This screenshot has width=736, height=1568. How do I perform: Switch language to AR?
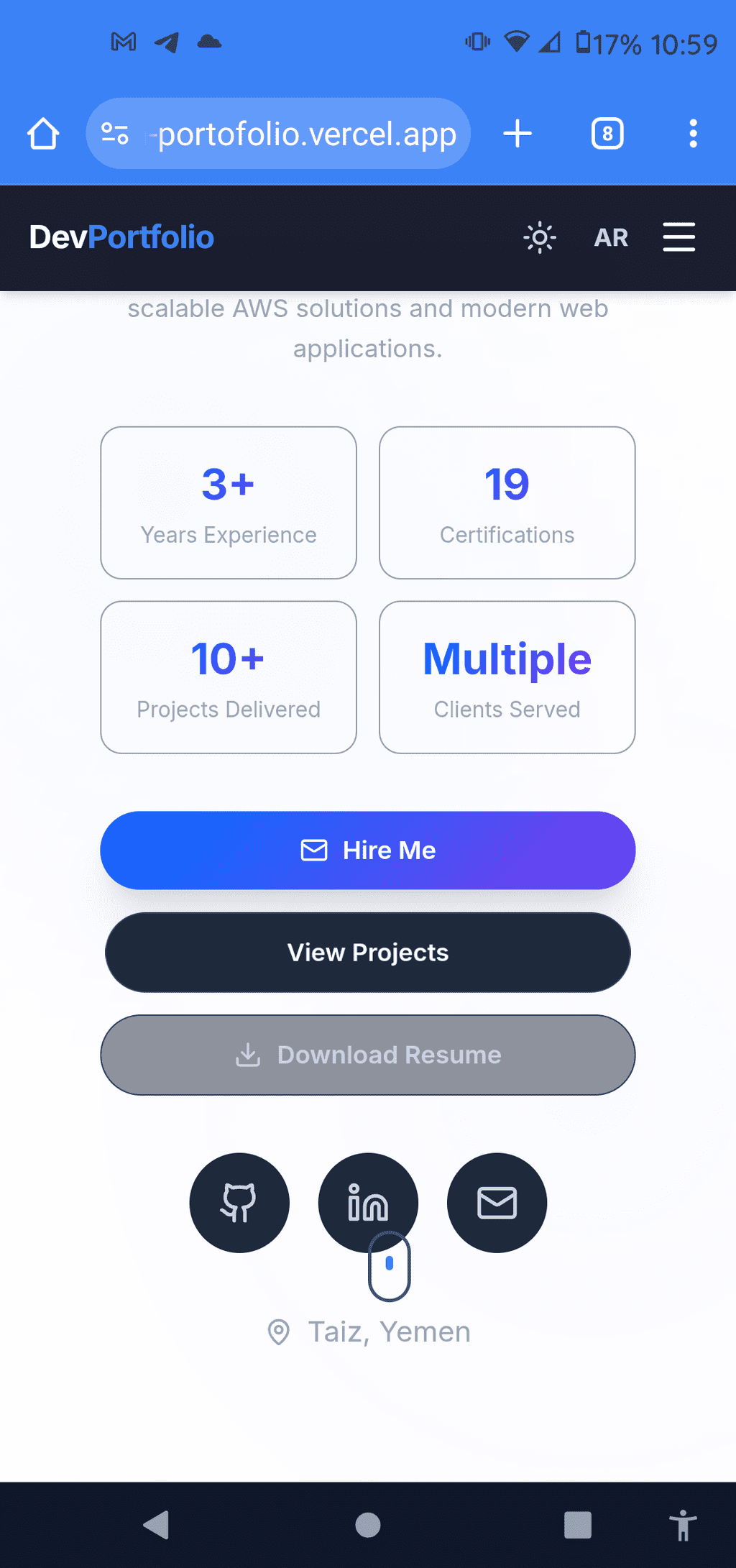pos(611,237)
